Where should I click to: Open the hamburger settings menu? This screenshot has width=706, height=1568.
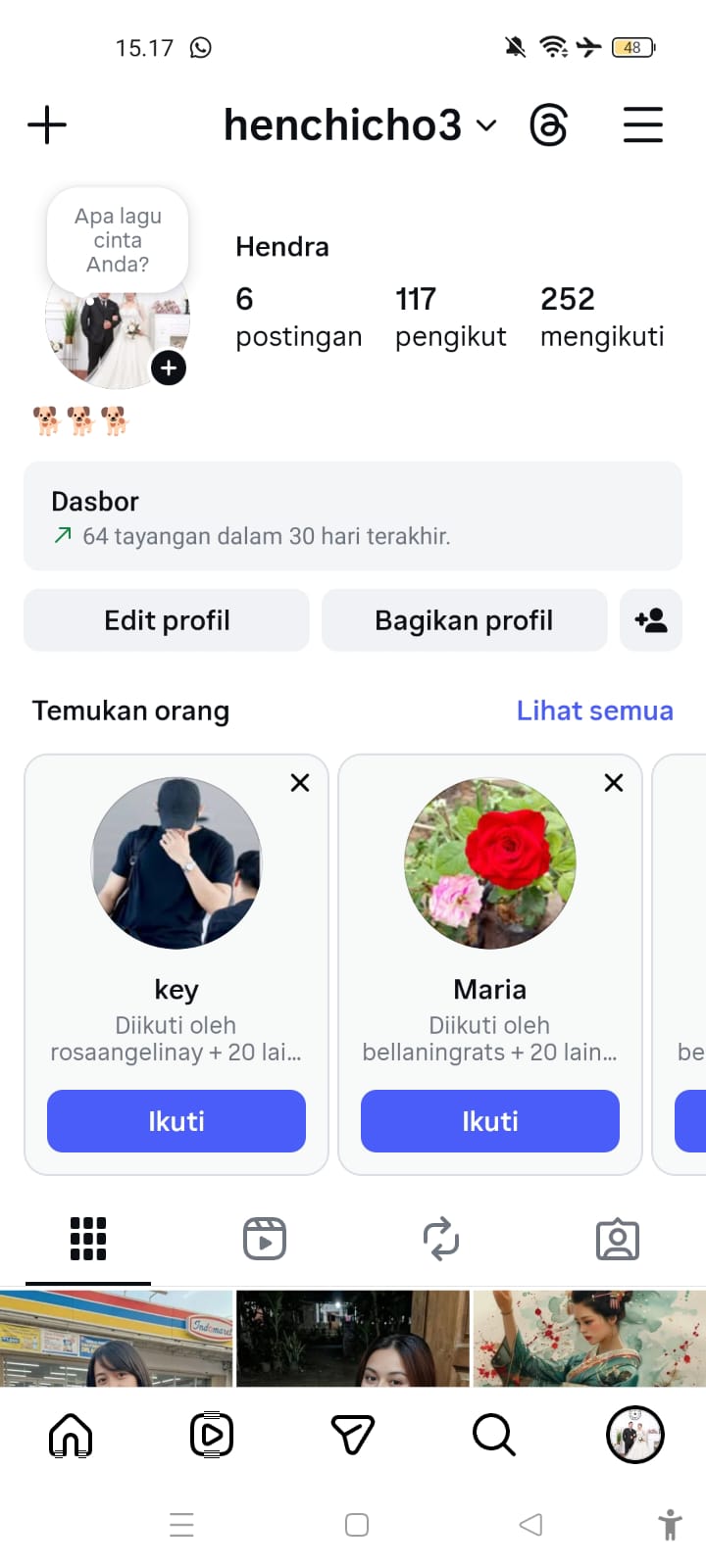[x=643, y=125]
